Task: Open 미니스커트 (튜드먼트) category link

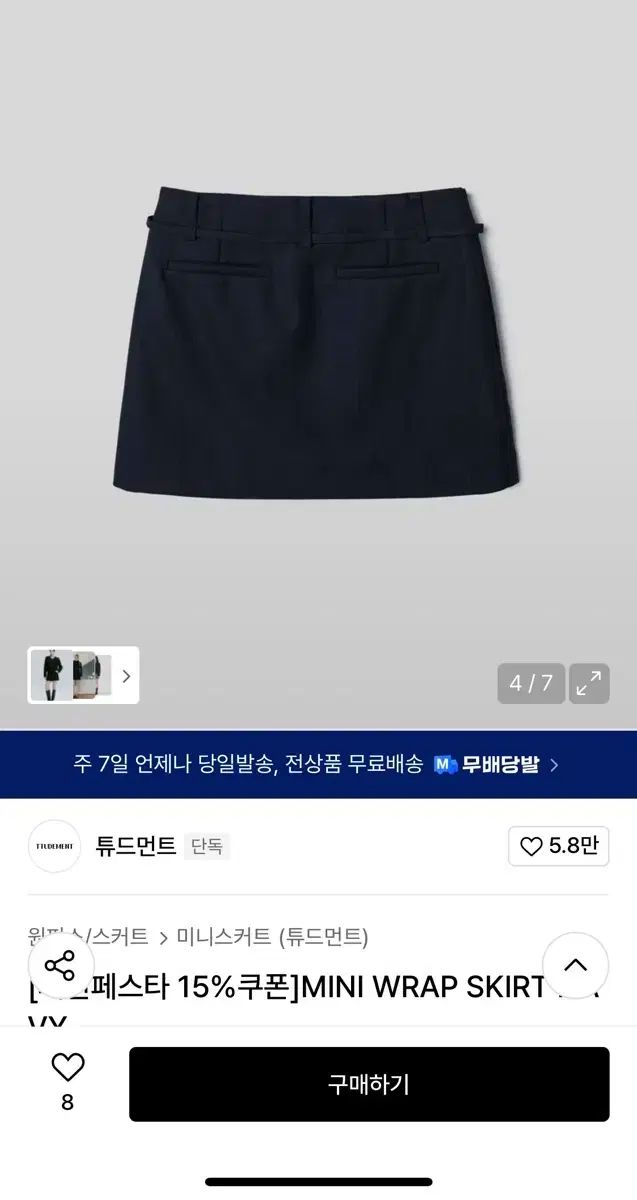Action: pyautogui.click(x=272, y=937)
